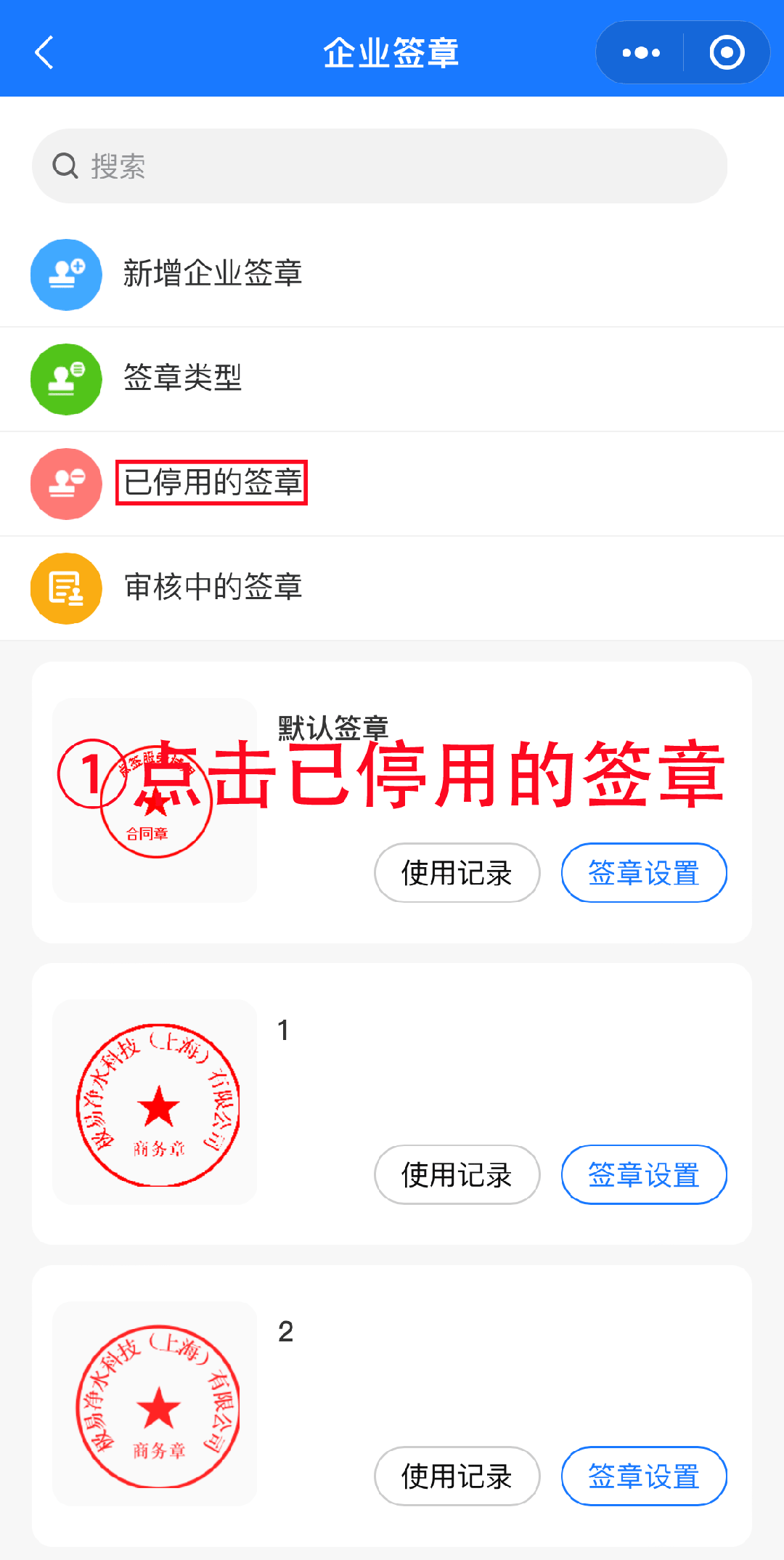View 使用记录 for seal named 1
This screenshot has width=784, height=1560.
point(457,1174)
